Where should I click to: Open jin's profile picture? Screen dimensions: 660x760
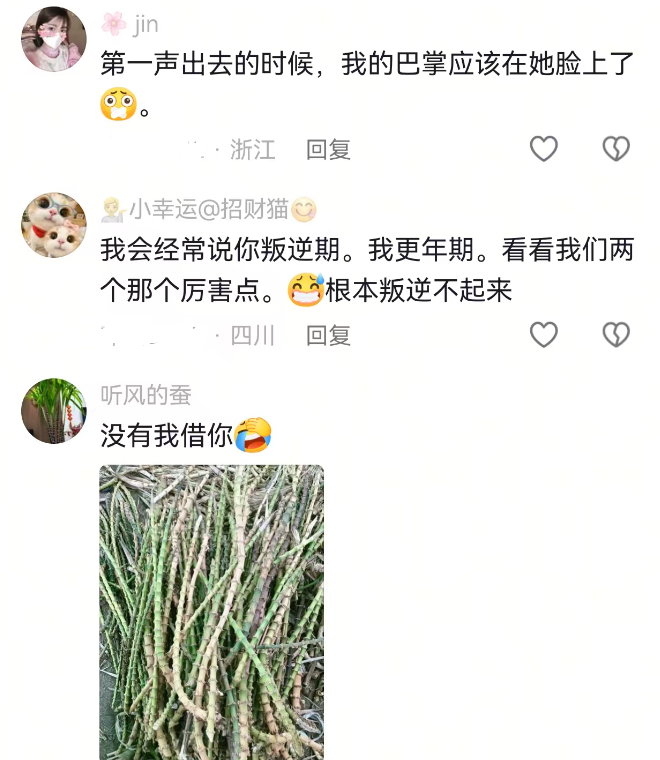coord(54,39)
